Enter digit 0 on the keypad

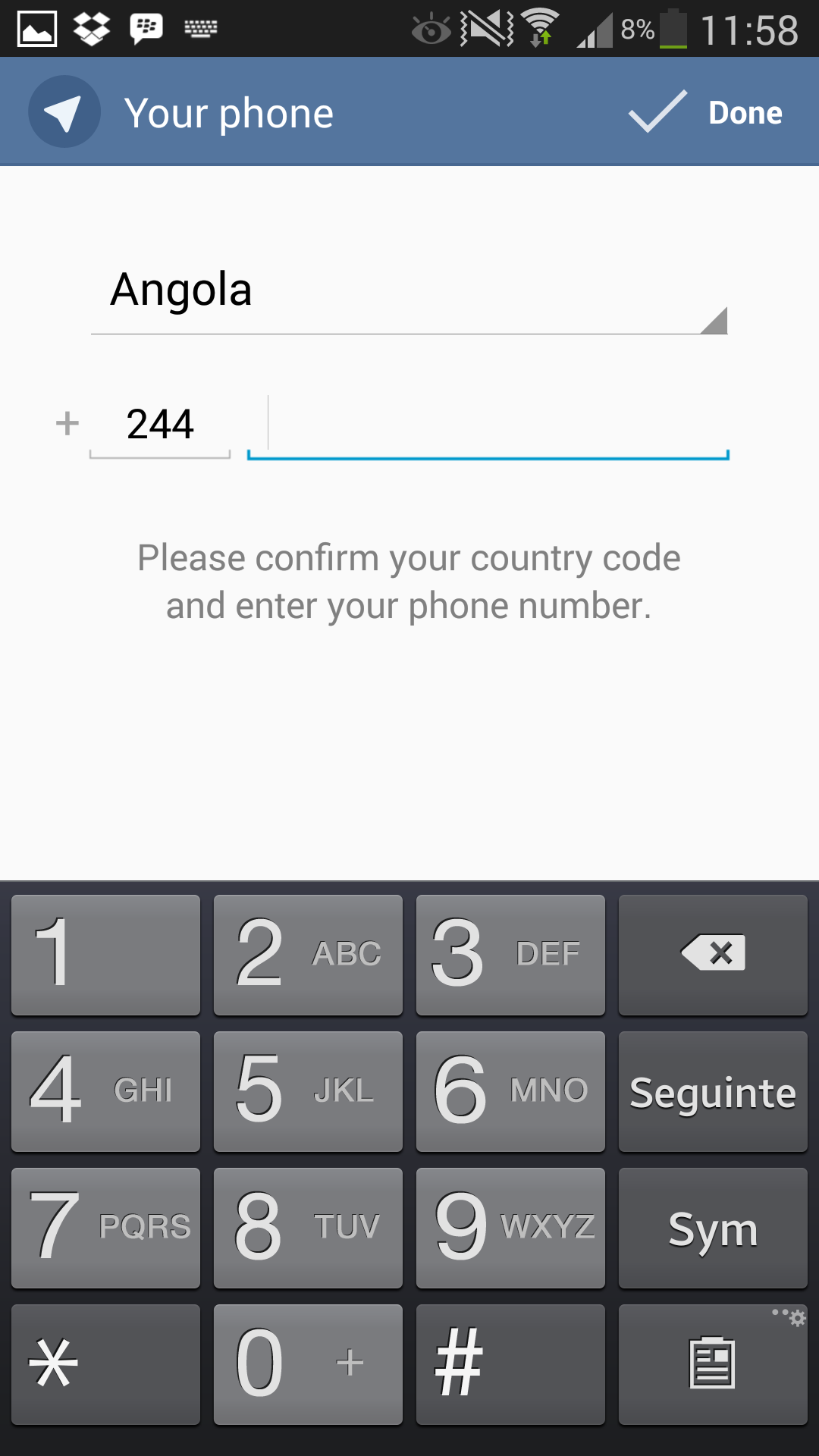click(x=308, y=1364)
